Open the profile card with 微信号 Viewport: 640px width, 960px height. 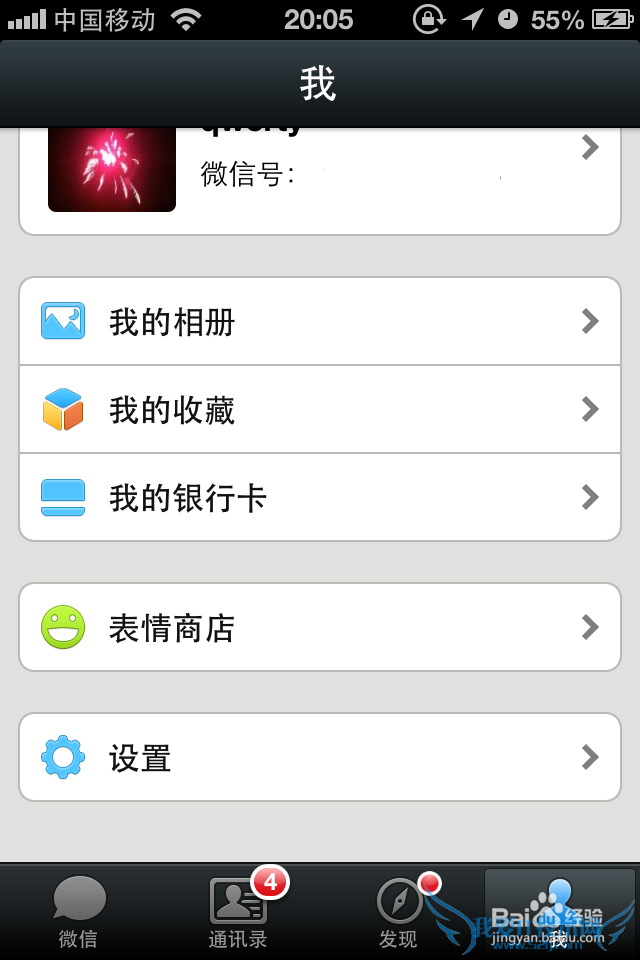(320, 175)
